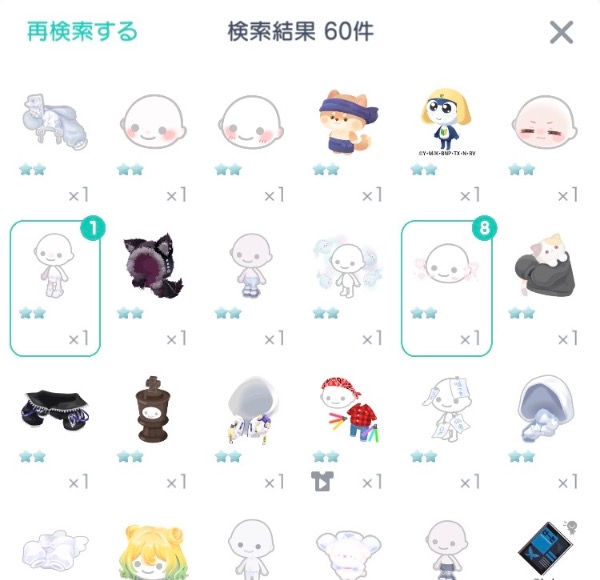Close the search results screen
Viewport: 600px width, 580px height.
[x=561, y=32]
